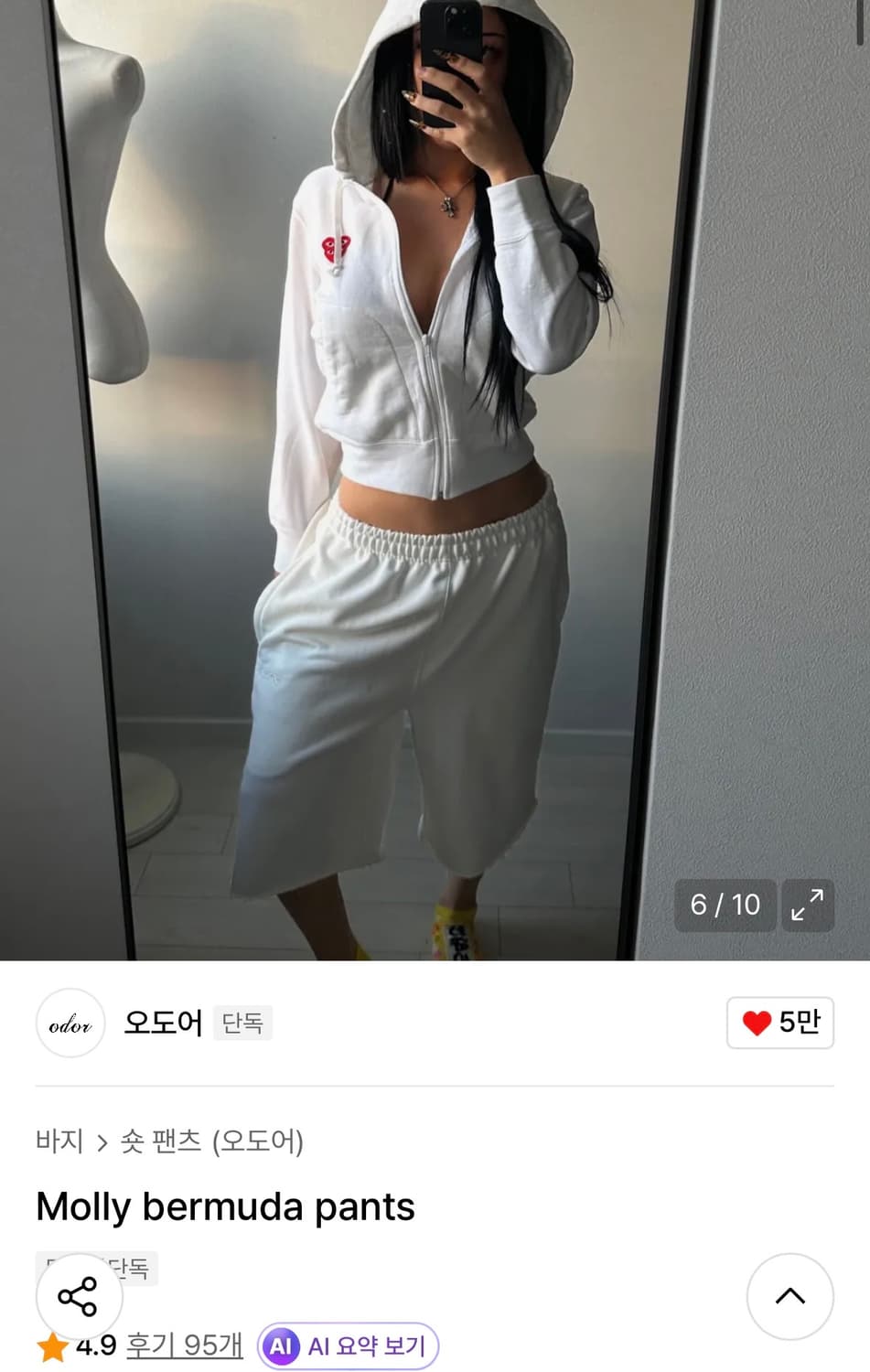Open 숏 팬츠 (오도어) from the breadcrumb

(x=213, y=1142)
